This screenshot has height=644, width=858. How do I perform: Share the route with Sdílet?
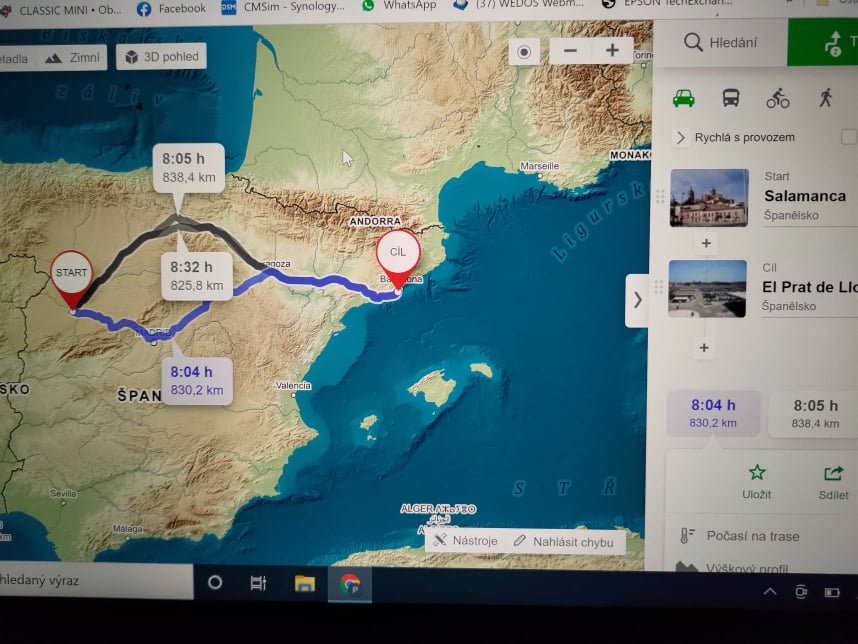pos(833,480)
